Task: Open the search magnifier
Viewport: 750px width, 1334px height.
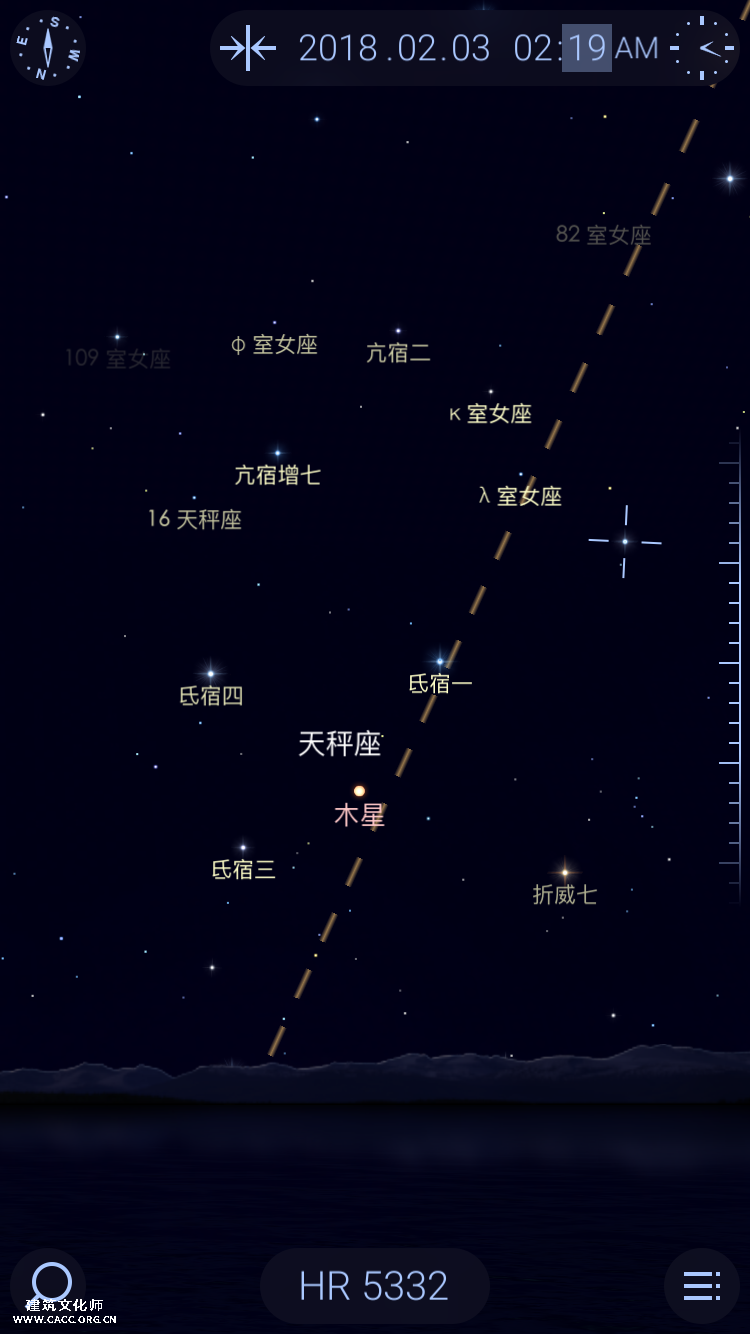Action: pyautogui.click(x=51, y=1283)
